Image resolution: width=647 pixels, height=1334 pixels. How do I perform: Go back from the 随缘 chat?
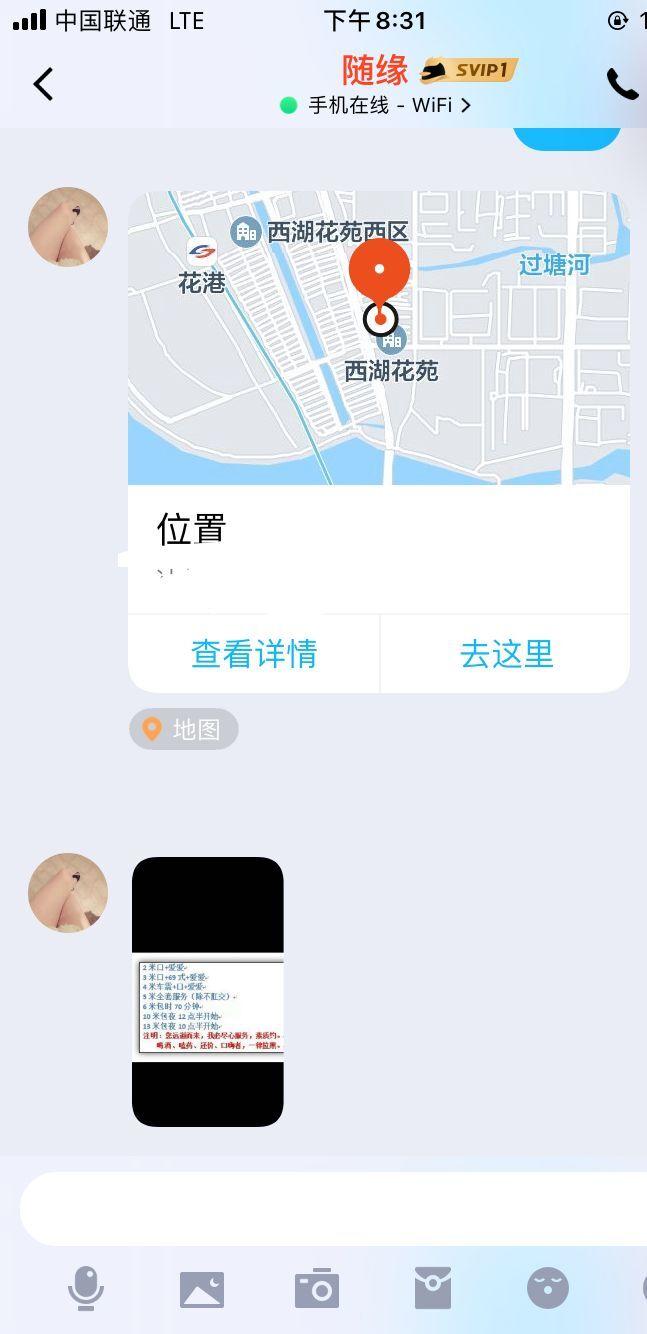43,85
